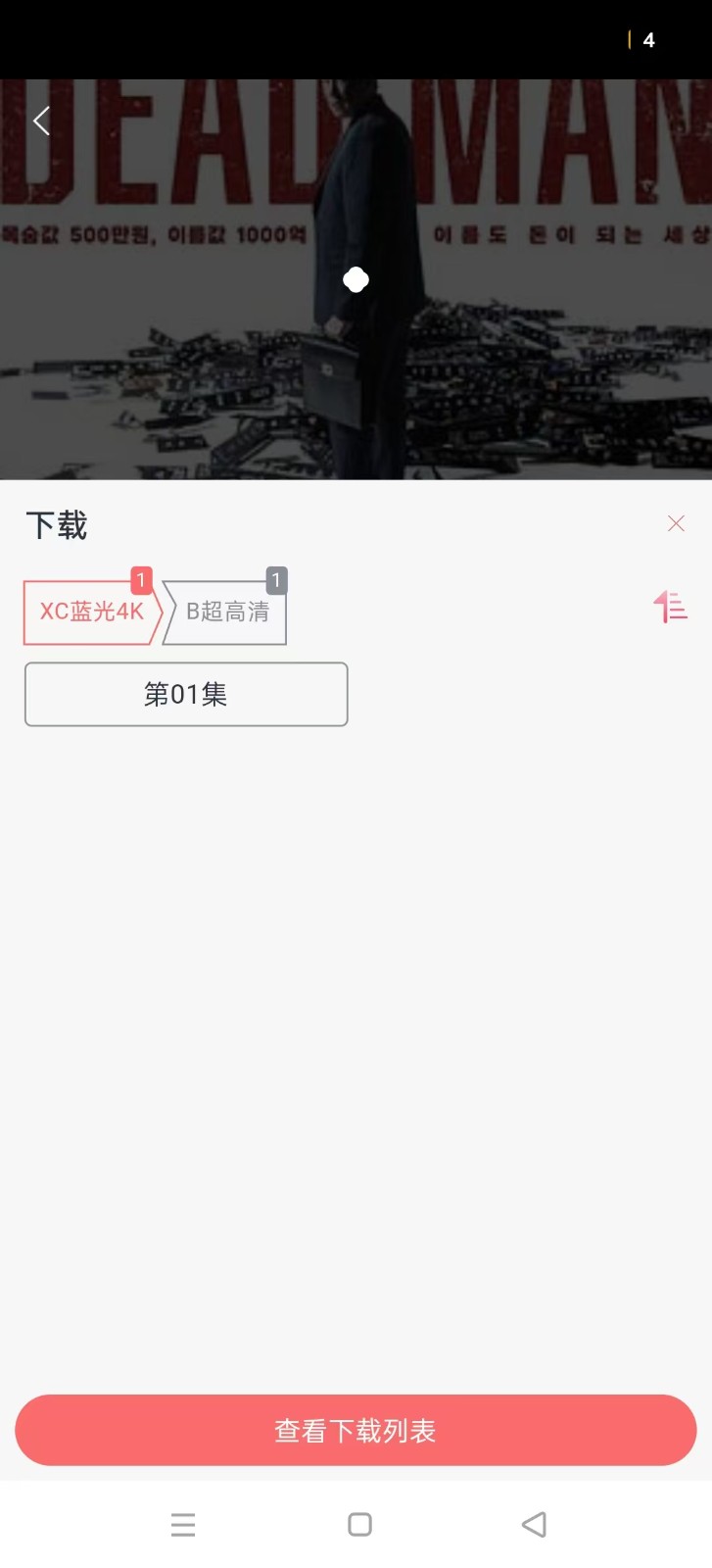712x1568 pixels.
Task: Close the 下载 download panel
Action: (x=676, y=523)
